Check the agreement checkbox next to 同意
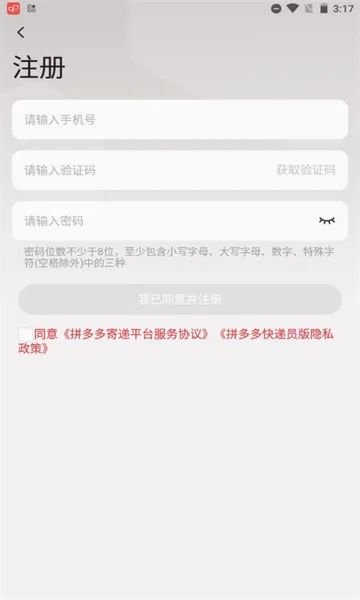This screenshot has height=600, width=360. (x=25, y=334)
